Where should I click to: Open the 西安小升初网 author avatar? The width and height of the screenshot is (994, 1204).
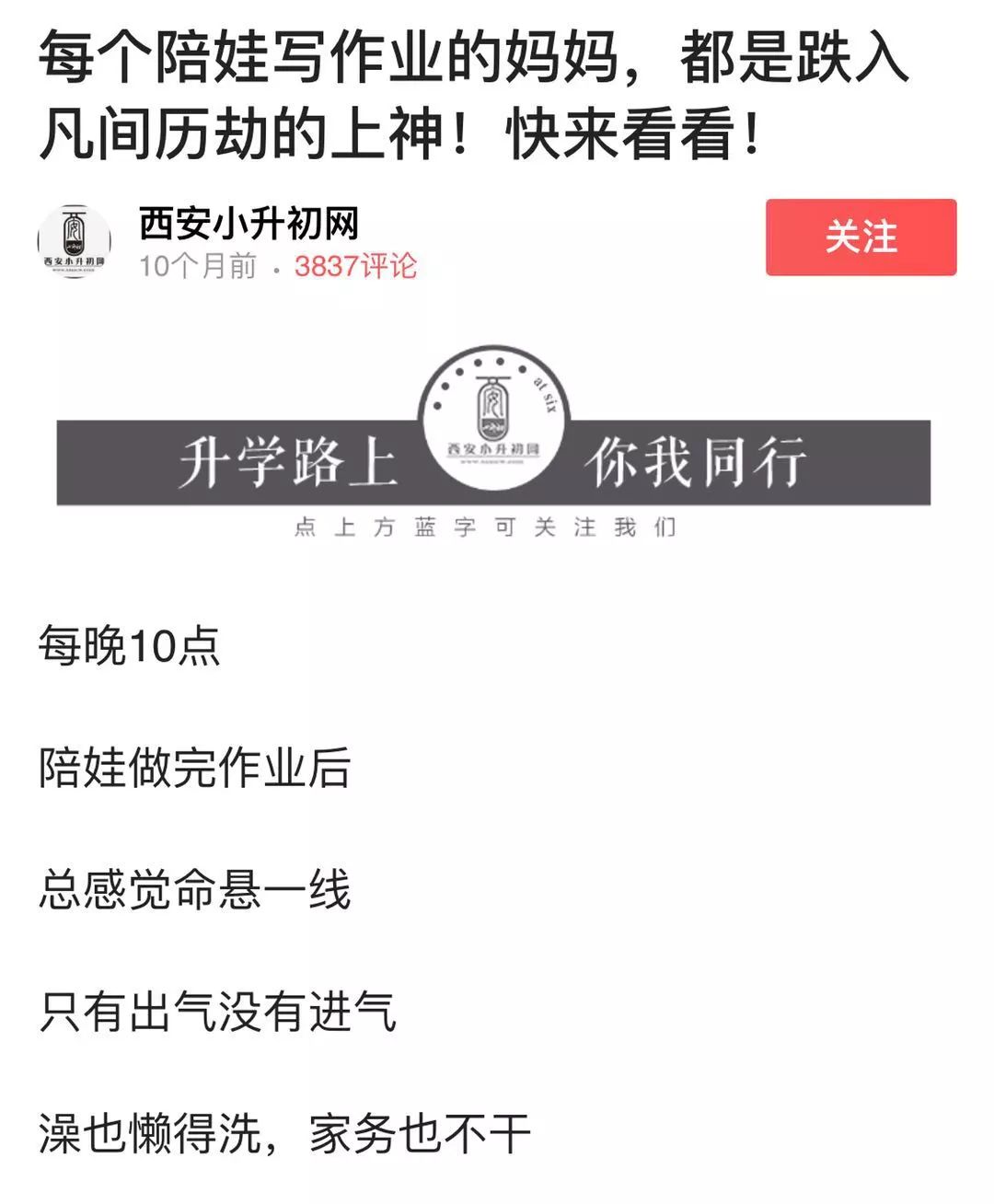74,241
